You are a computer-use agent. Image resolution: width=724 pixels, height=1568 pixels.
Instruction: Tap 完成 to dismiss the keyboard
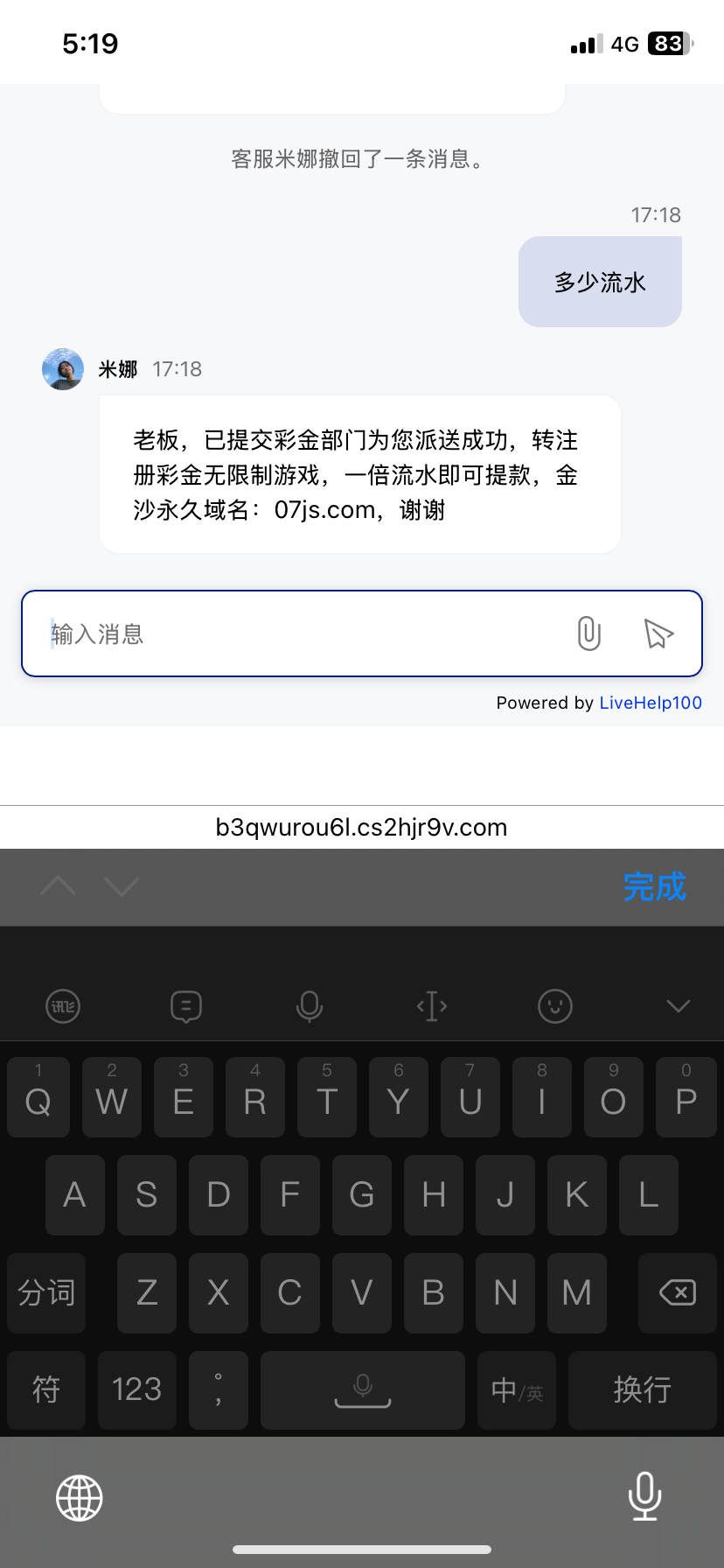654,886
